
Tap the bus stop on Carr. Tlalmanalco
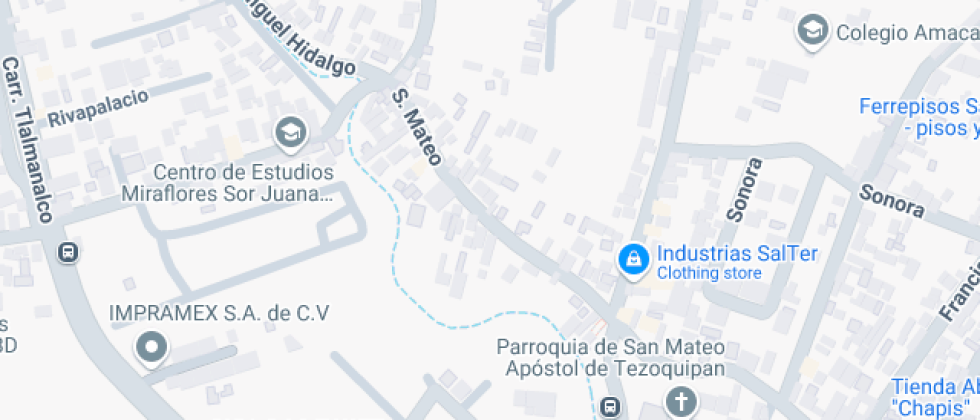[x=68, y=252]
